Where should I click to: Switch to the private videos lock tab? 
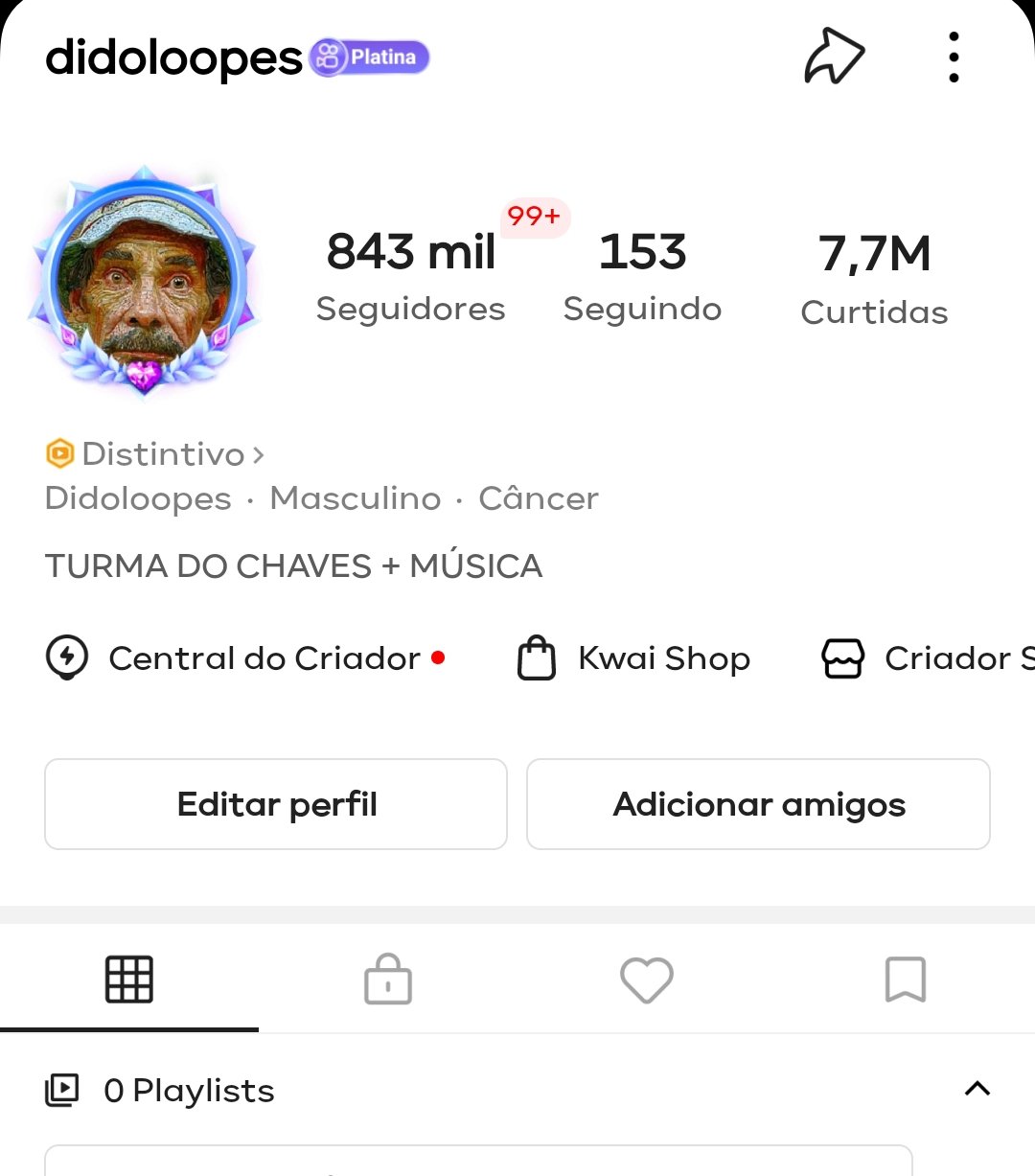click(x=388, y=980)
